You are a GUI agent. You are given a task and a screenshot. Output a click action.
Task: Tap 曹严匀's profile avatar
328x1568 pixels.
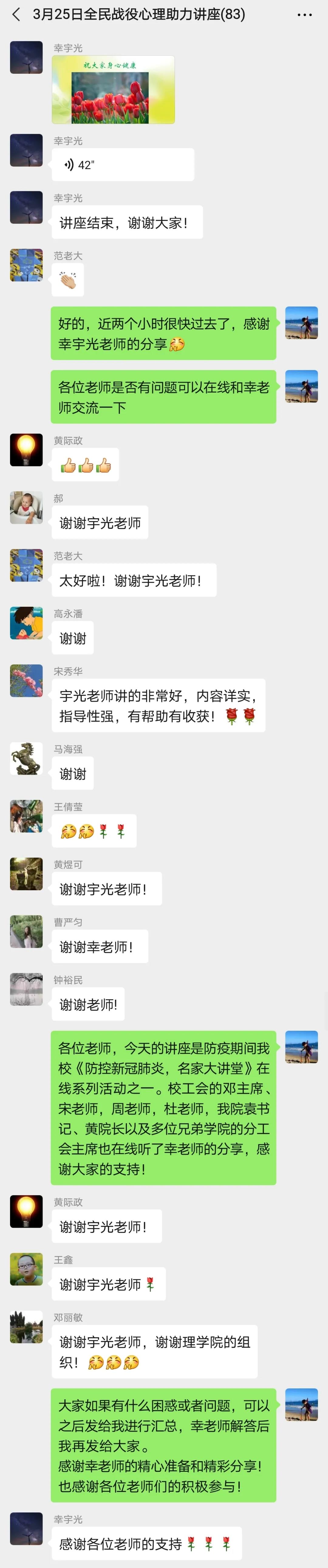coord(26,931)
